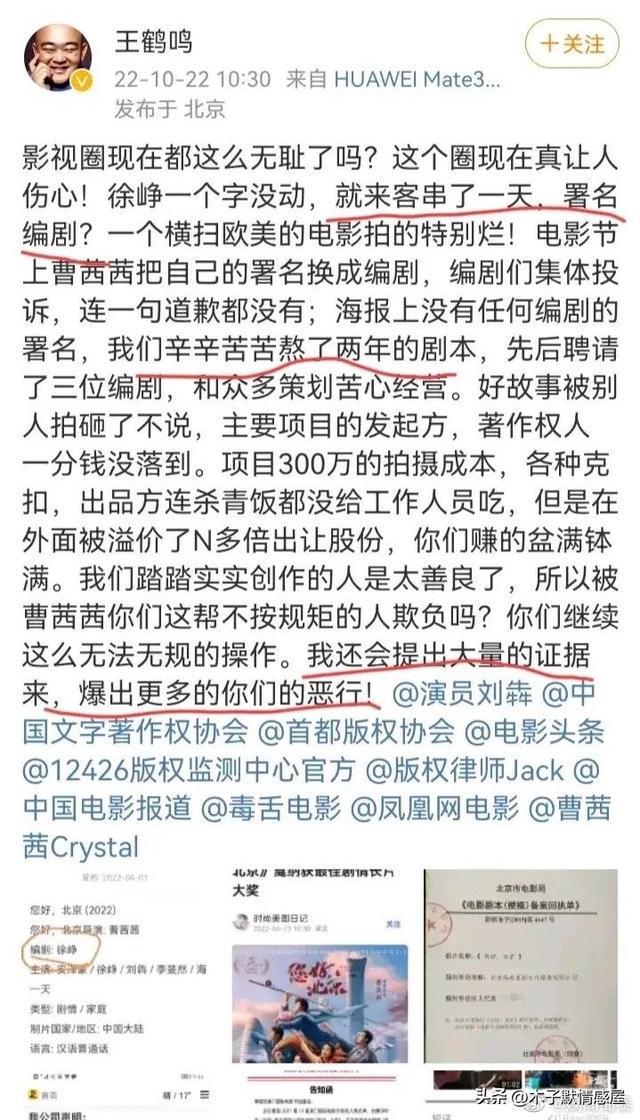Open the @演员刘犇 mention
This screenshot has height=1120, width=640.
coord(472,694)
